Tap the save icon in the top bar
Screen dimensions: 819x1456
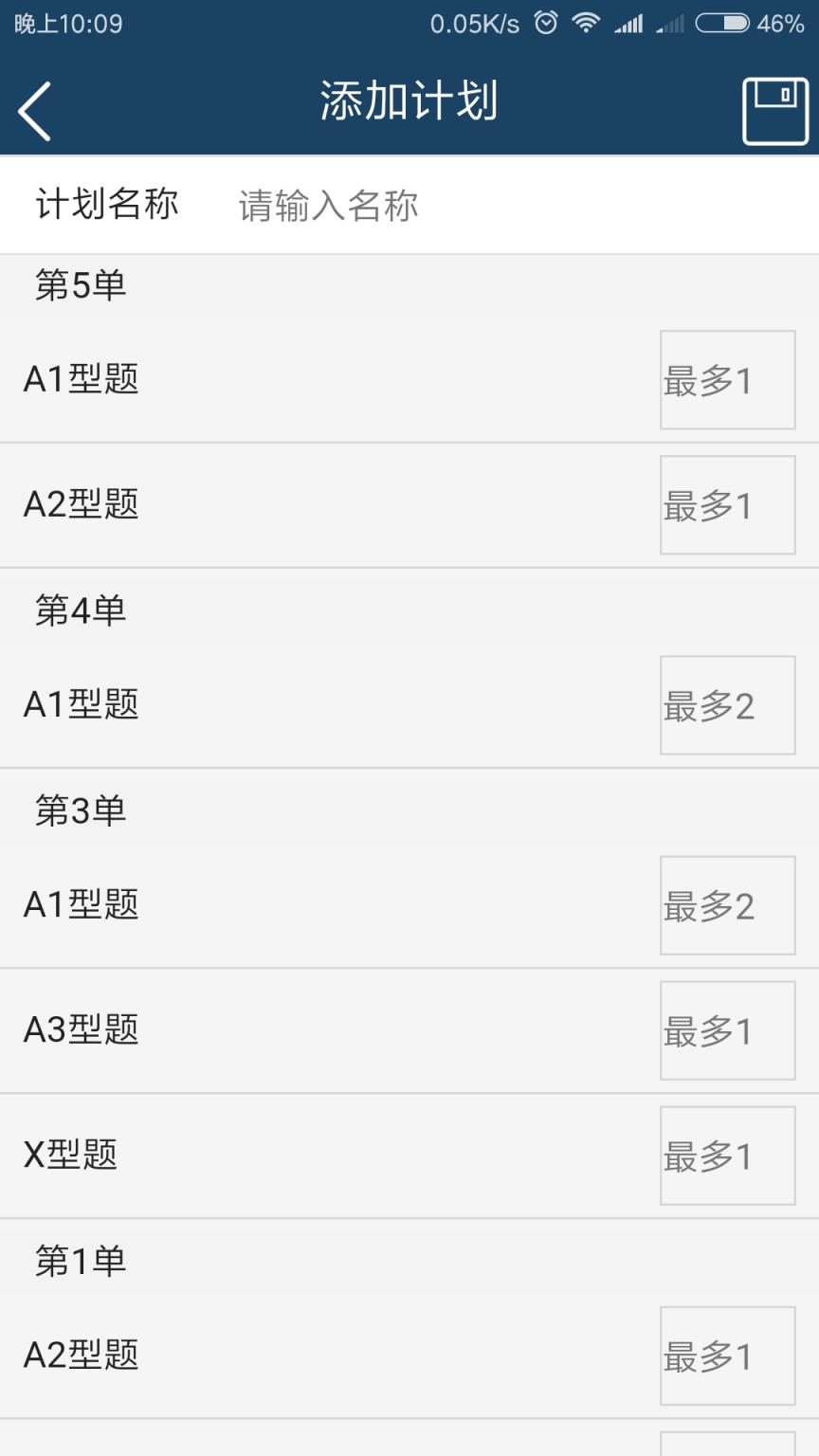(x=775, y=106)
